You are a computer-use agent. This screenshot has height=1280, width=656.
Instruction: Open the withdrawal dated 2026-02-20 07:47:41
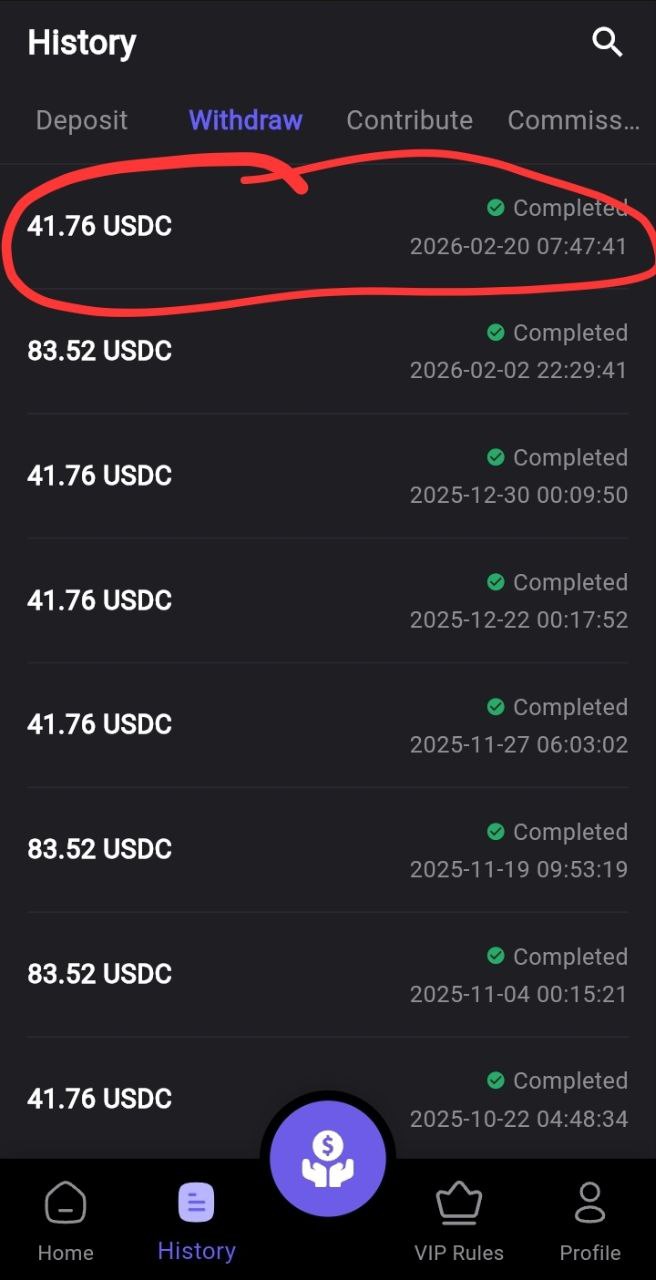point(327,227)
